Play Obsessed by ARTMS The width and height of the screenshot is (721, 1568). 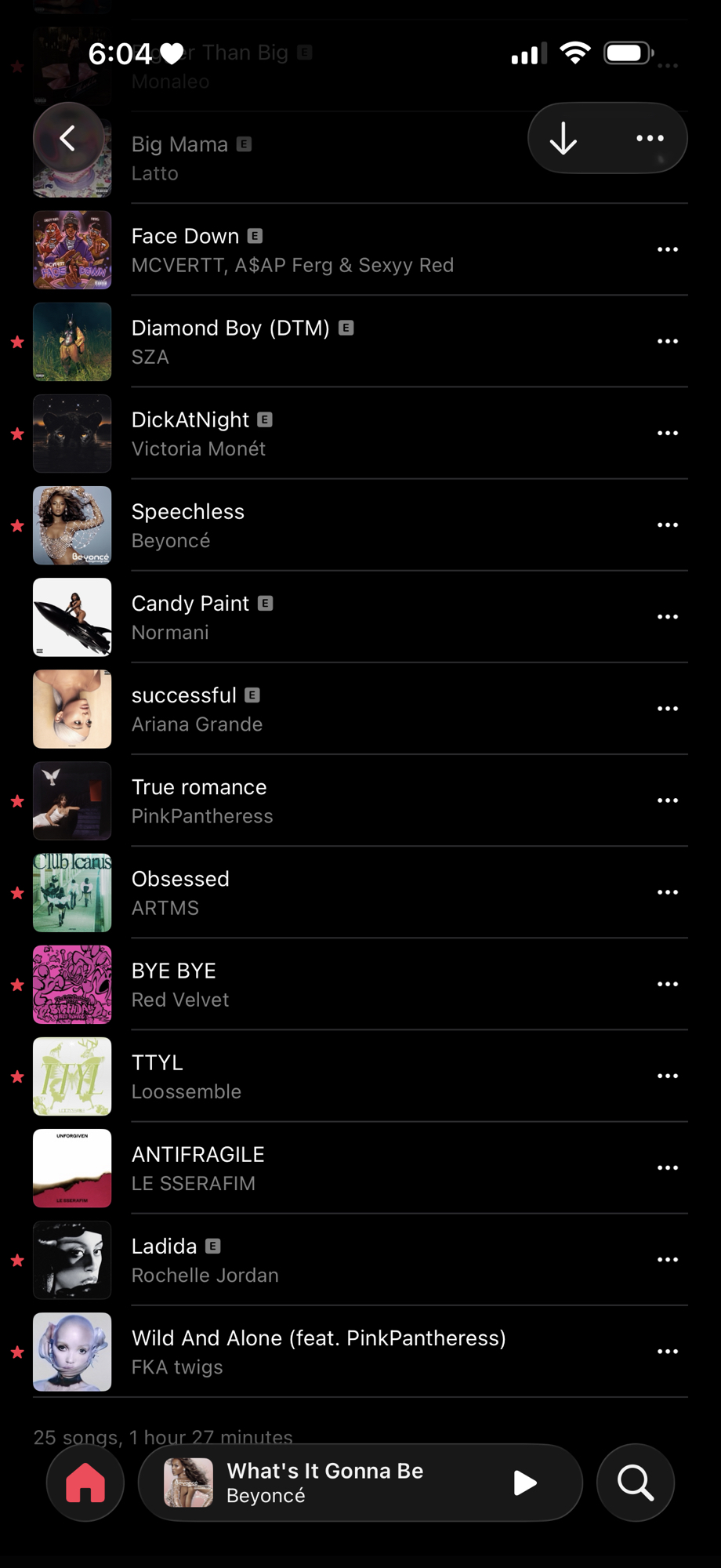313,892
